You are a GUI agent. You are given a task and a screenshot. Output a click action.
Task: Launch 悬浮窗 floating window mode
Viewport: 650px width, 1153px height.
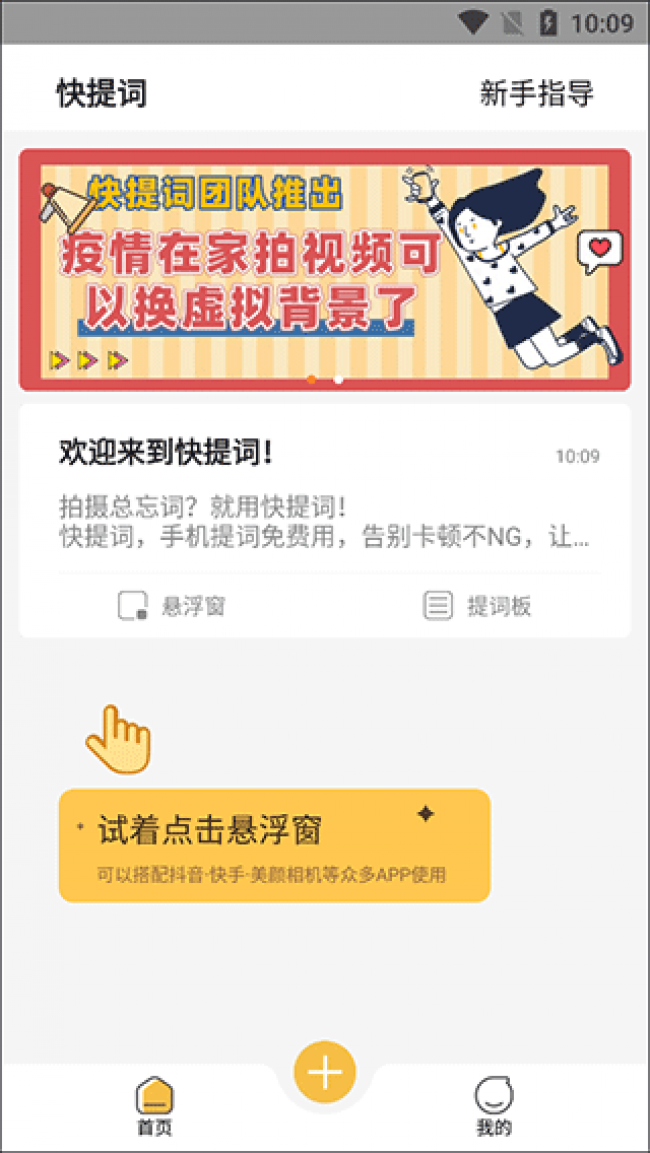pos(171,606)
